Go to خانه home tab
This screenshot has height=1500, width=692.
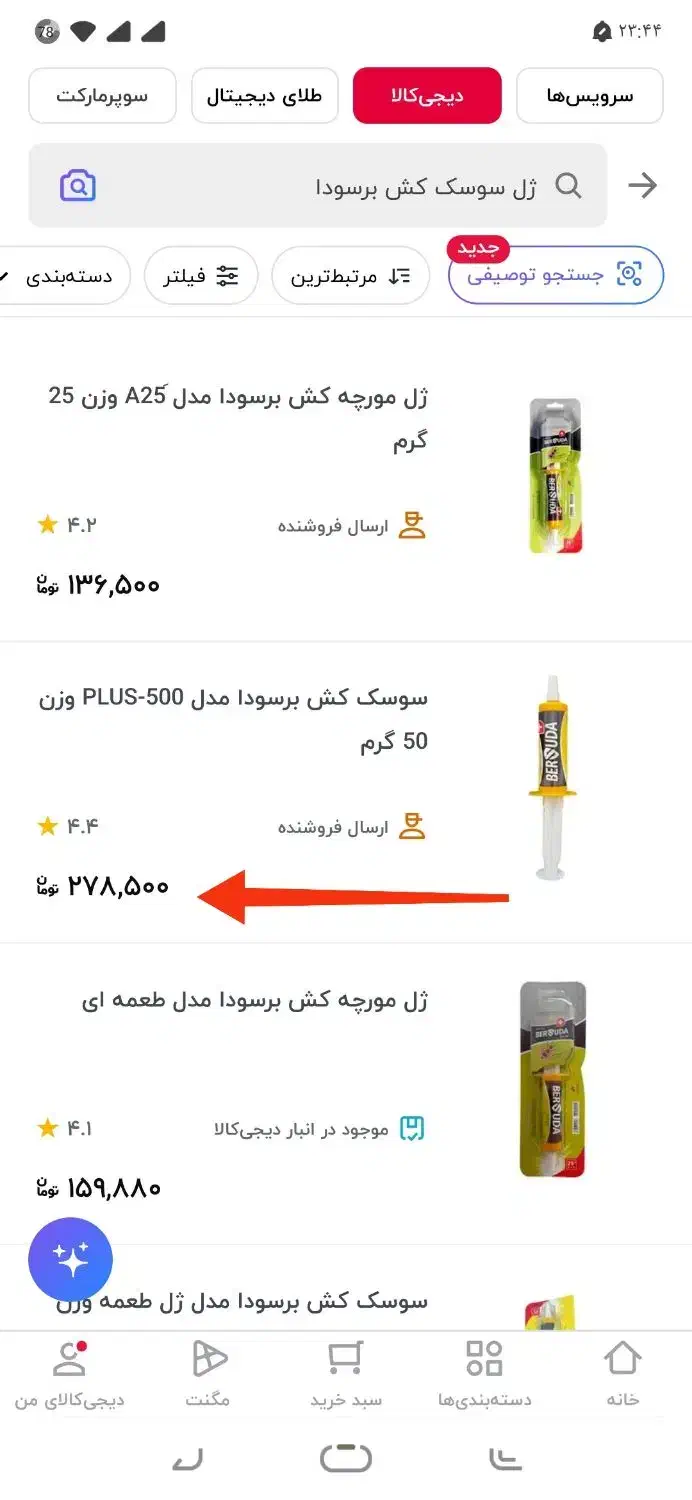622,1375
